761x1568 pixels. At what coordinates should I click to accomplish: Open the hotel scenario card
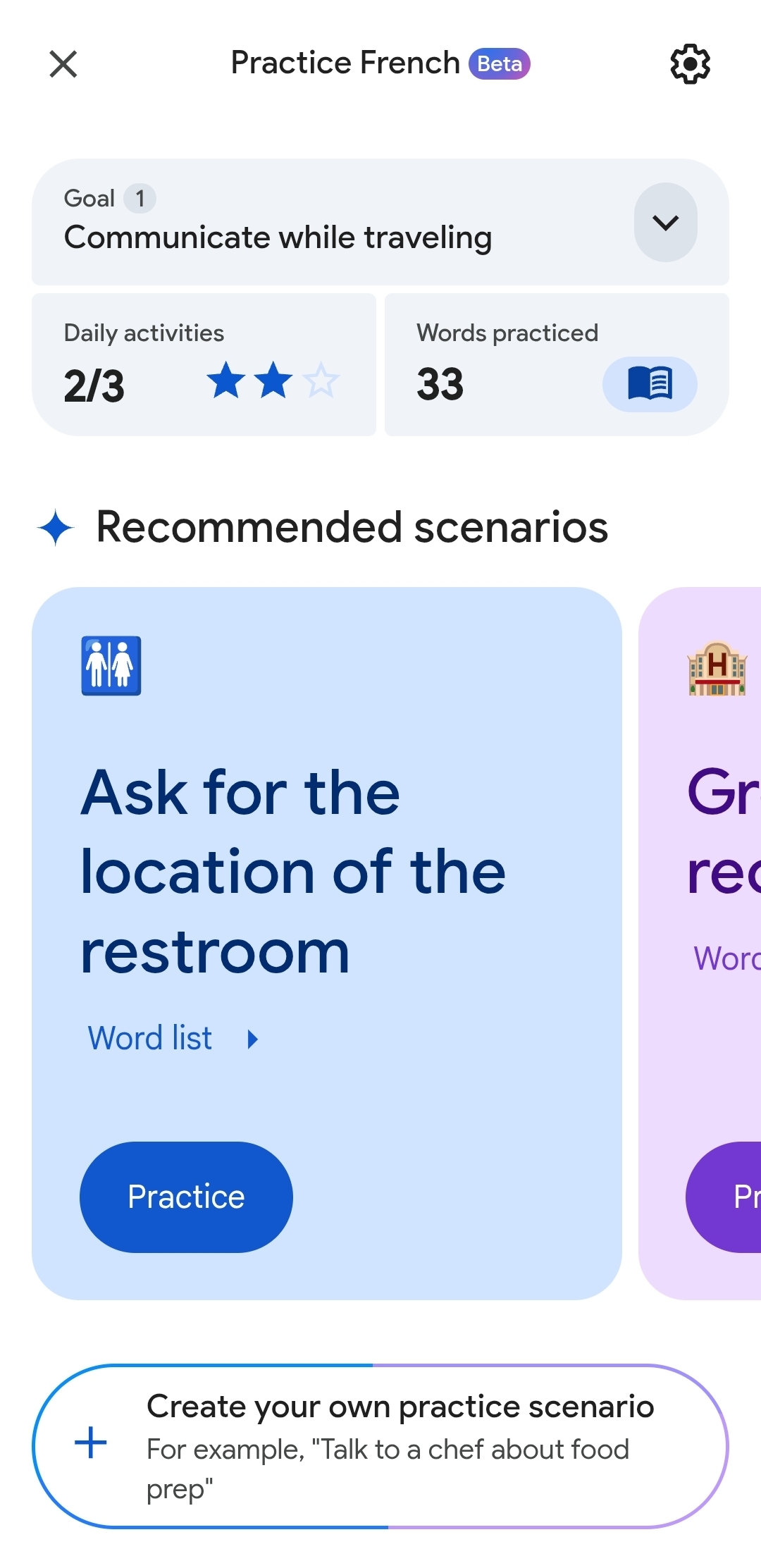pyautogui.click(x=700, y=943)
